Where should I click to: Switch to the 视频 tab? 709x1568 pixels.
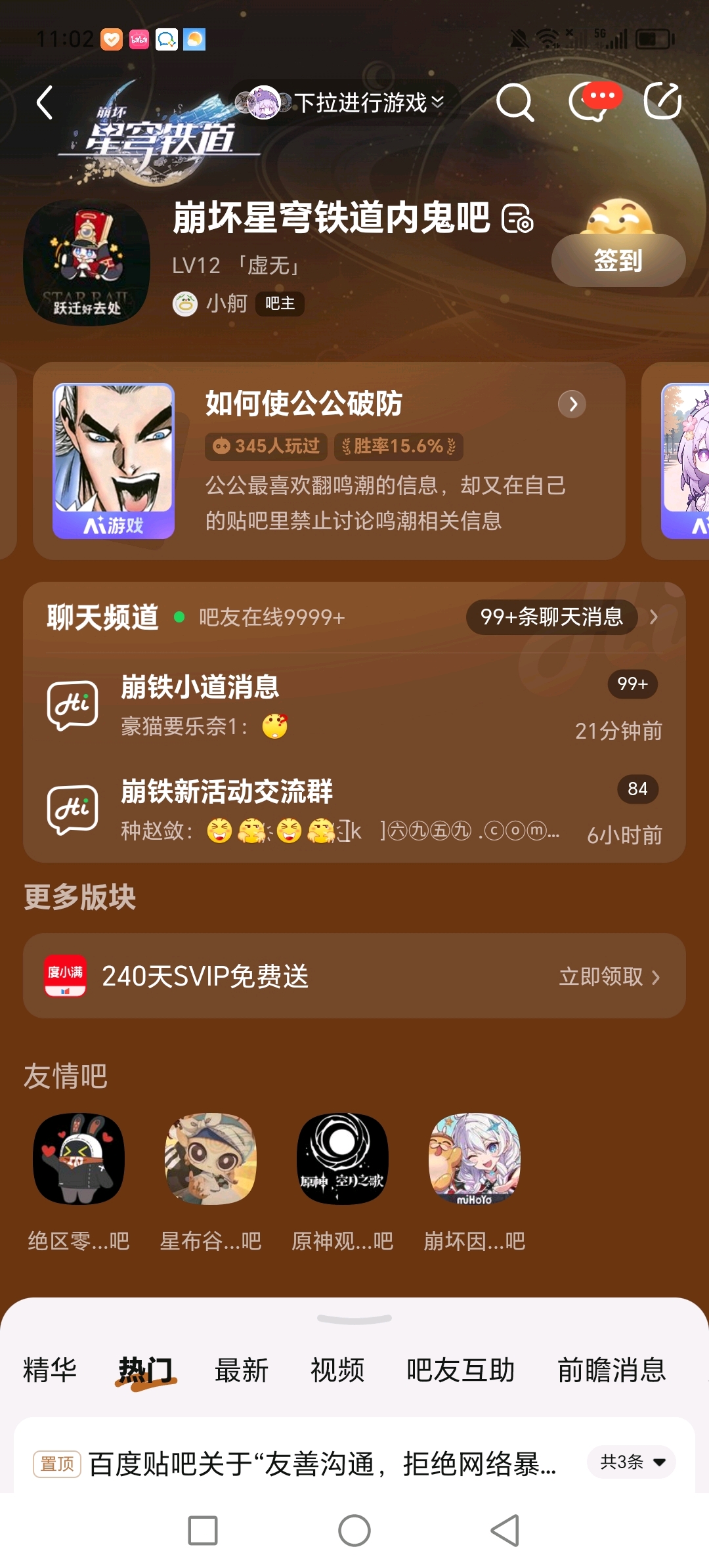(x=337, y=1370)
